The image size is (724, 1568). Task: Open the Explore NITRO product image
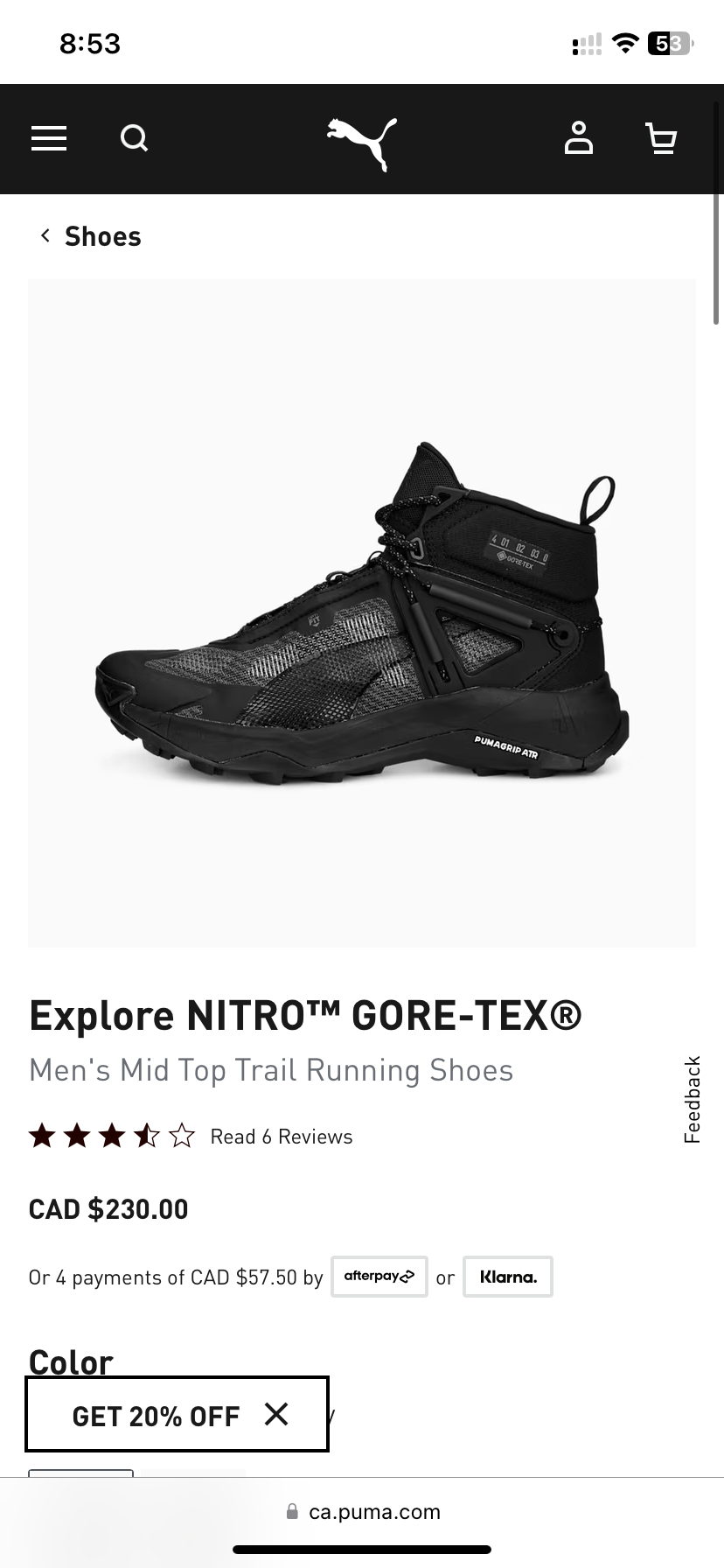(362, 612)
